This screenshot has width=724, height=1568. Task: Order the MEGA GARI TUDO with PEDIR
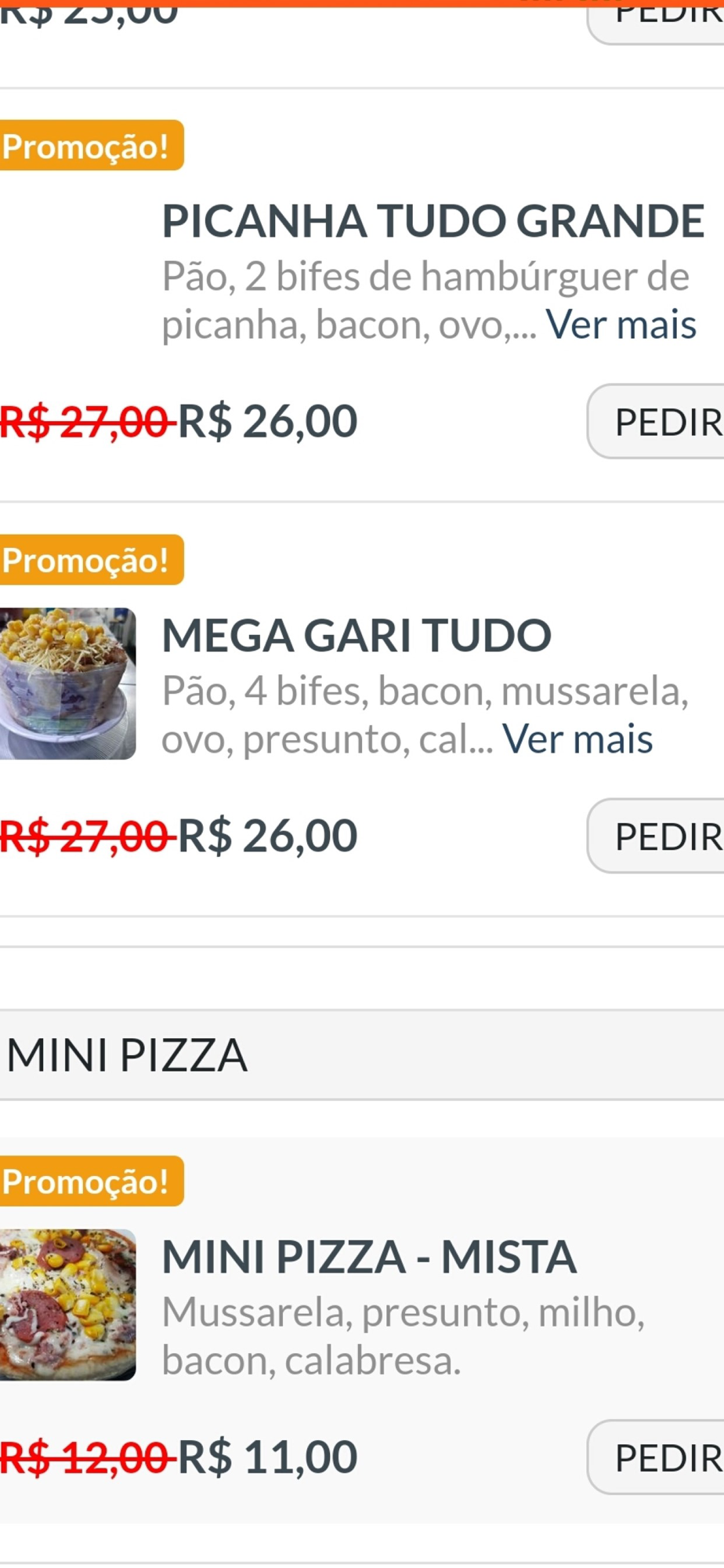656,836
